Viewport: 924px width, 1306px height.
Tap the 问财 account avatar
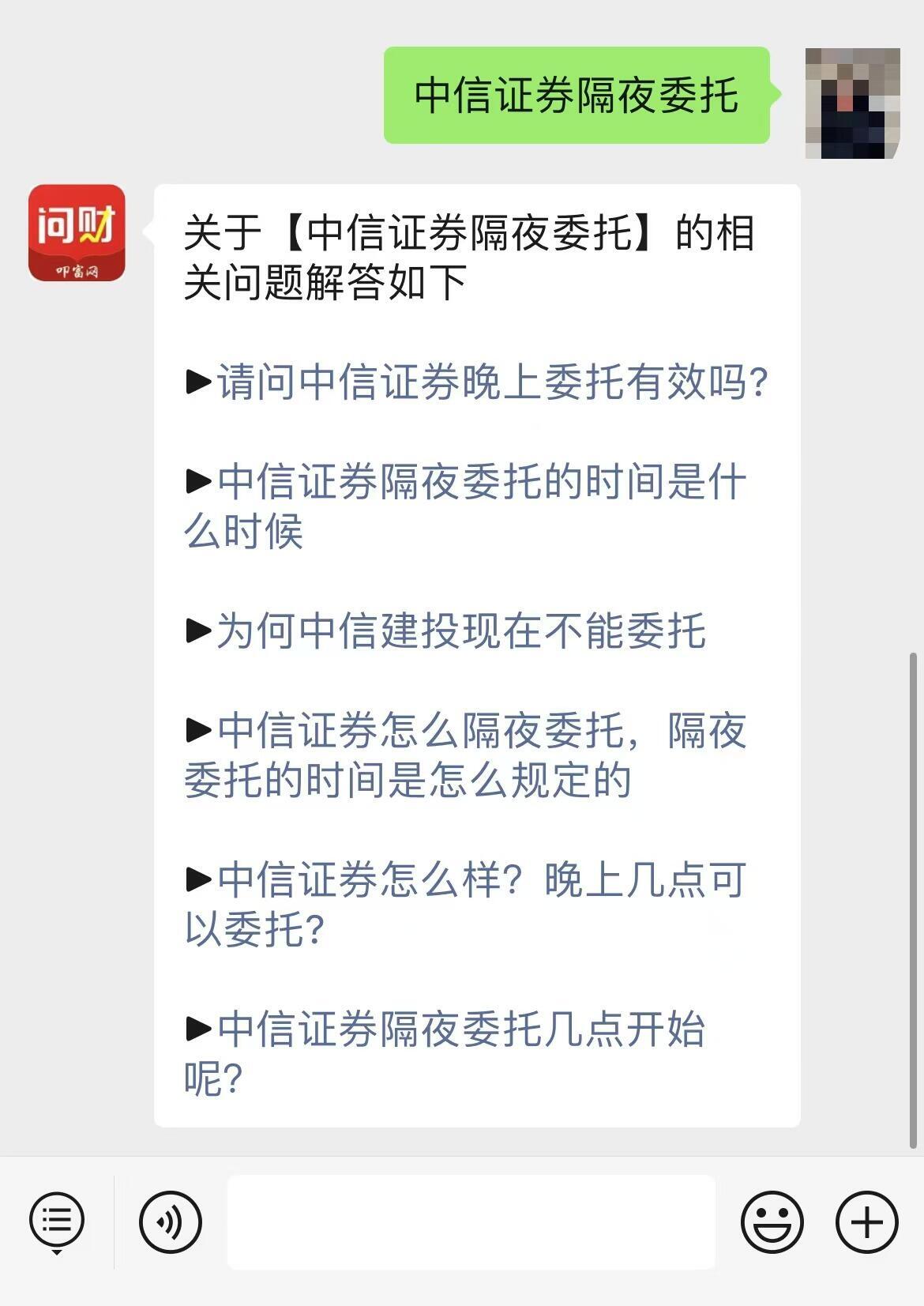pyautogui.click(x=77, y=233)
